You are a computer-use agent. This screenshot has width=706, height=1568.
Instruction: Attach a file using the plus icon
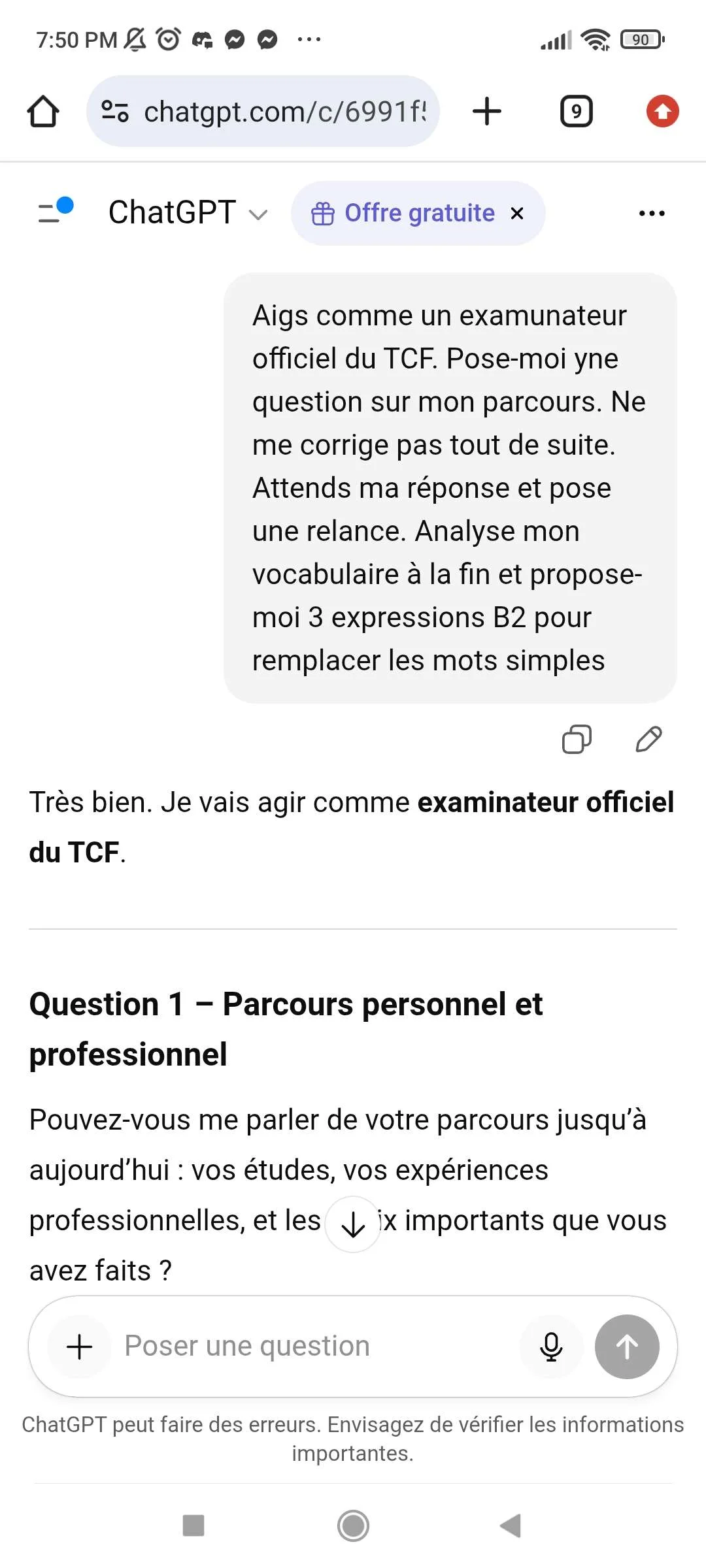78,1347
